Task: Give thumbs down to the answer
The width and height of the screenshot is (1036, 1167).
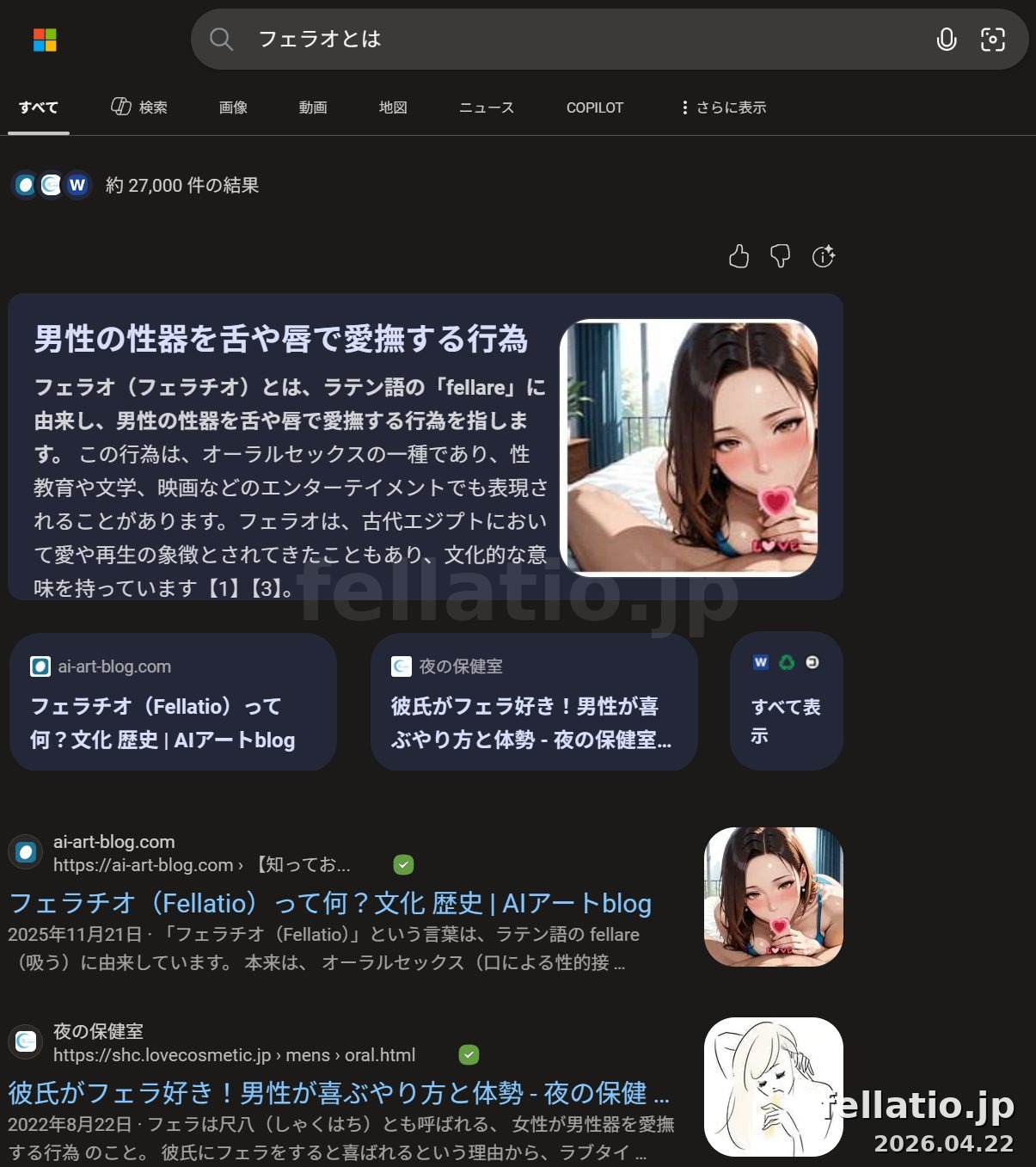Action: (780, 256)
